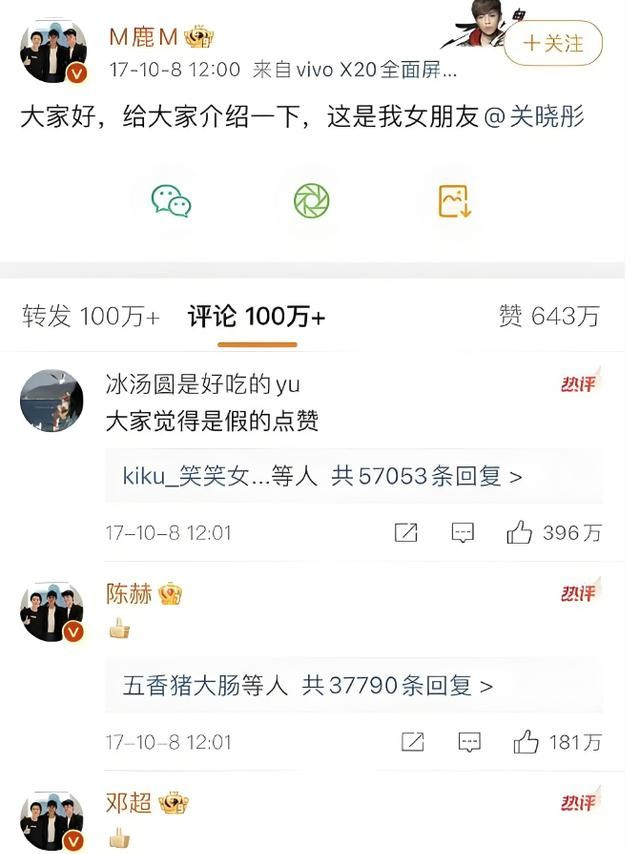Image resolution: width=640 pixels, height=854 pixels.
Task: Open M鹿M's profile avatar
Action: point(53,51)
